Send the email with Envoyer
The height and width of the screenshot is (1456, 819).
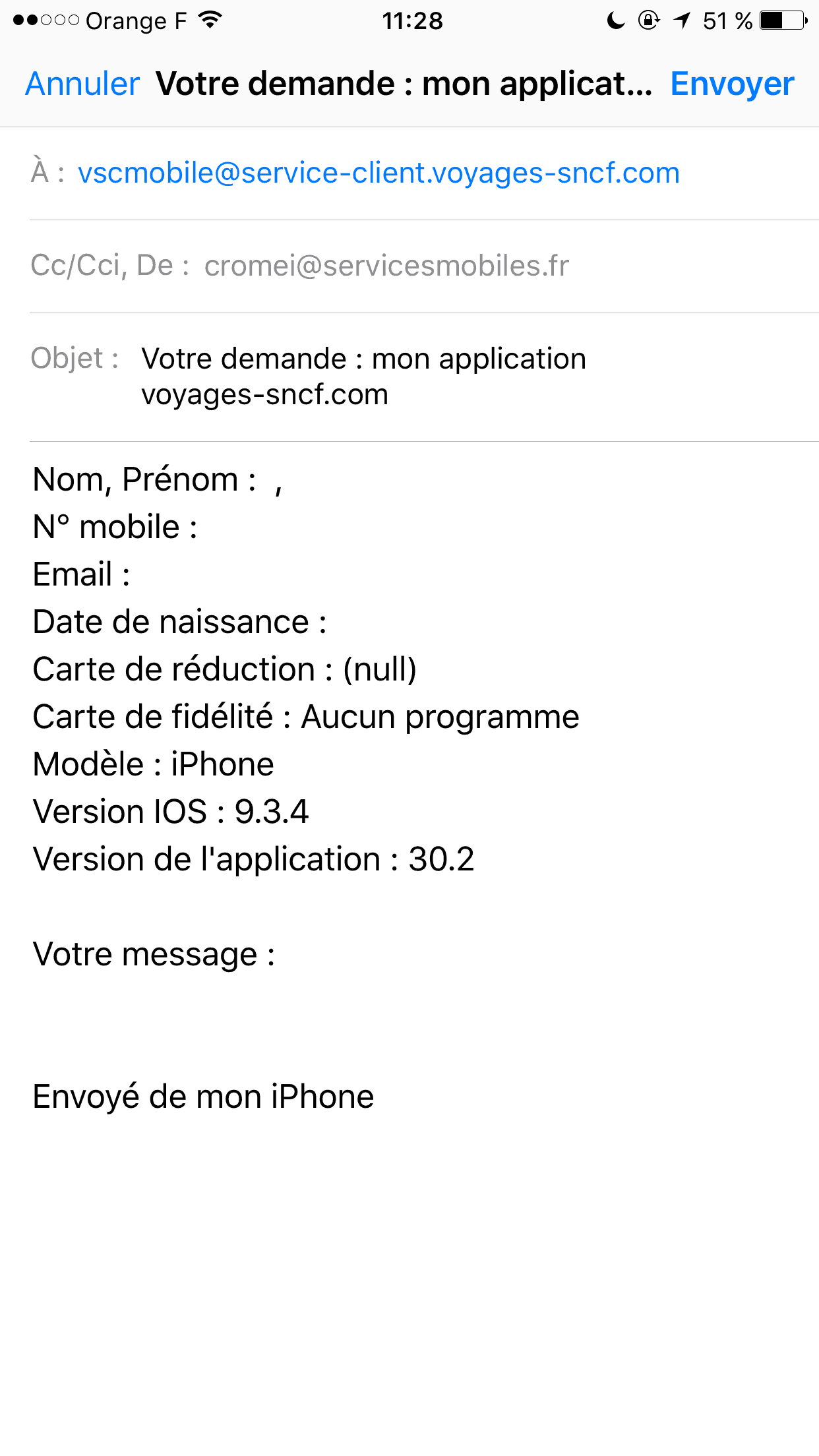click(x=732, y=84)
